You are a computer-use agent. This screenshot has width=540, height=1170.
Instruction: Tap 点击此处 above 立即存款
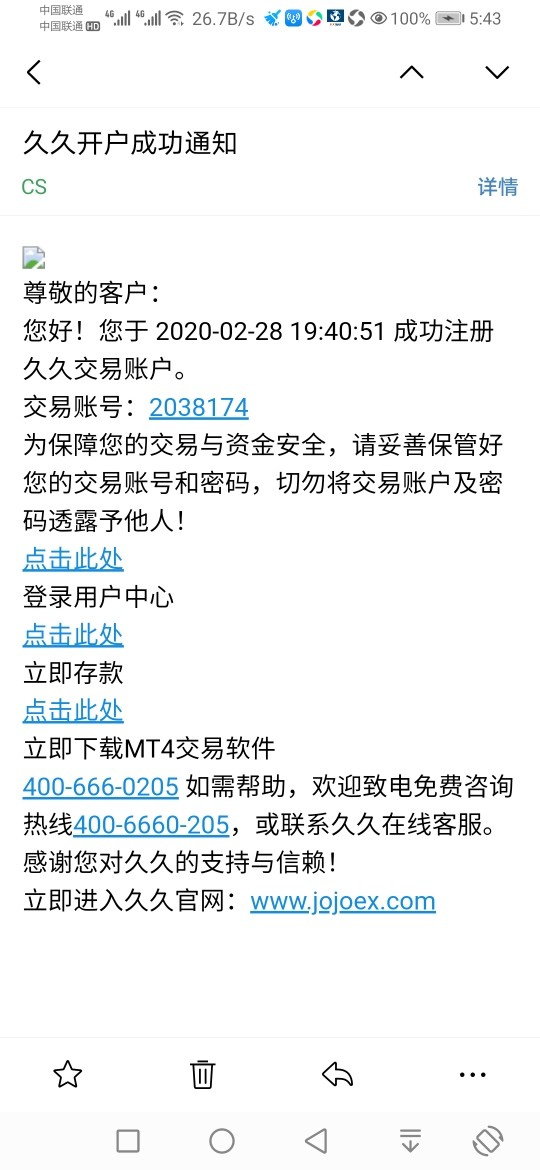click(x=73, y=635)
